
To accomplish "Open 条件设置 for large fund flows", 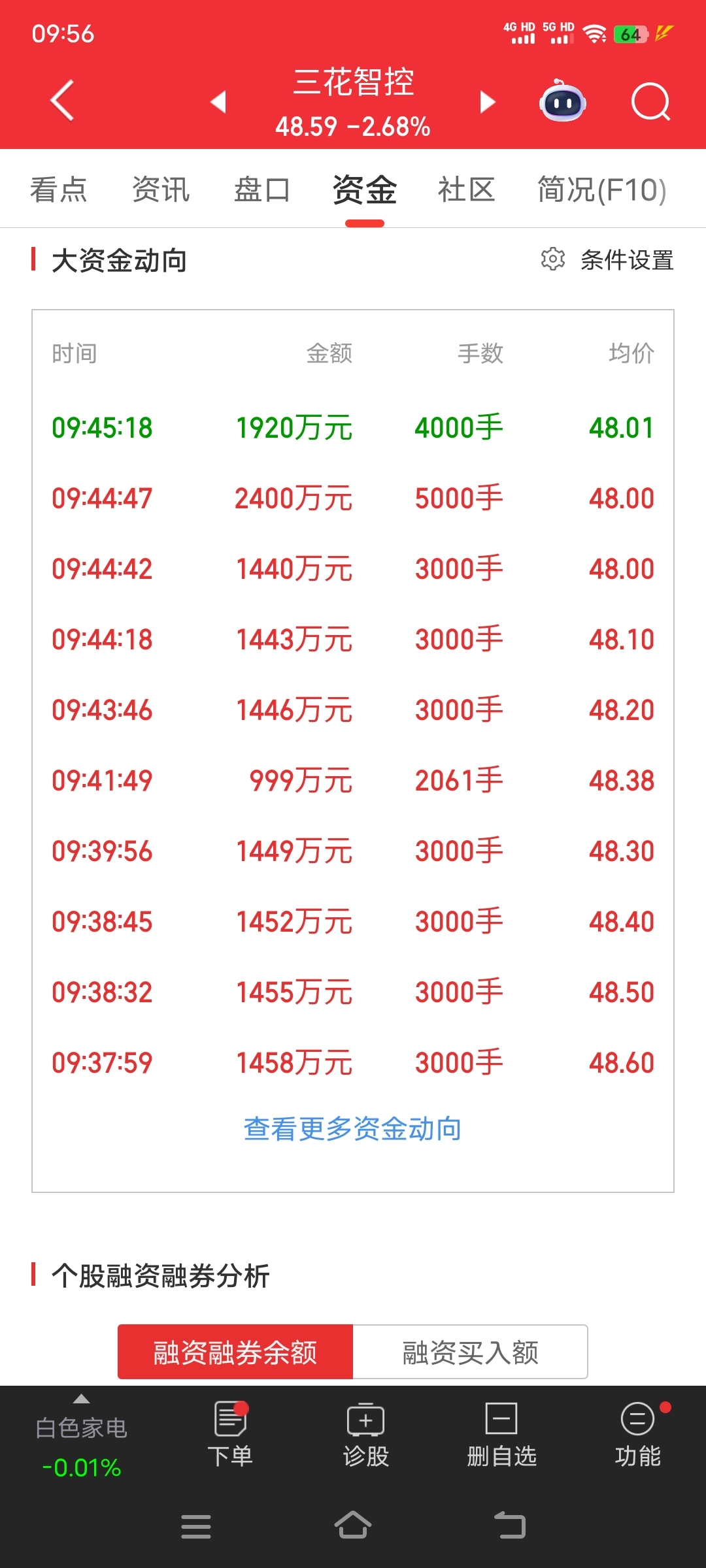I will tap(608, 260).
